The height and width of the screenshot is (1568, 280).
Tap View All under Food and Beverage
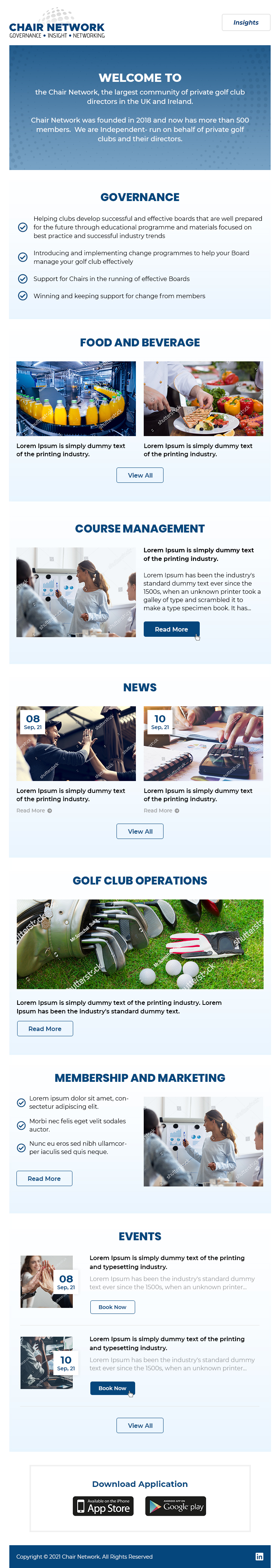click(x=140, y=475)
